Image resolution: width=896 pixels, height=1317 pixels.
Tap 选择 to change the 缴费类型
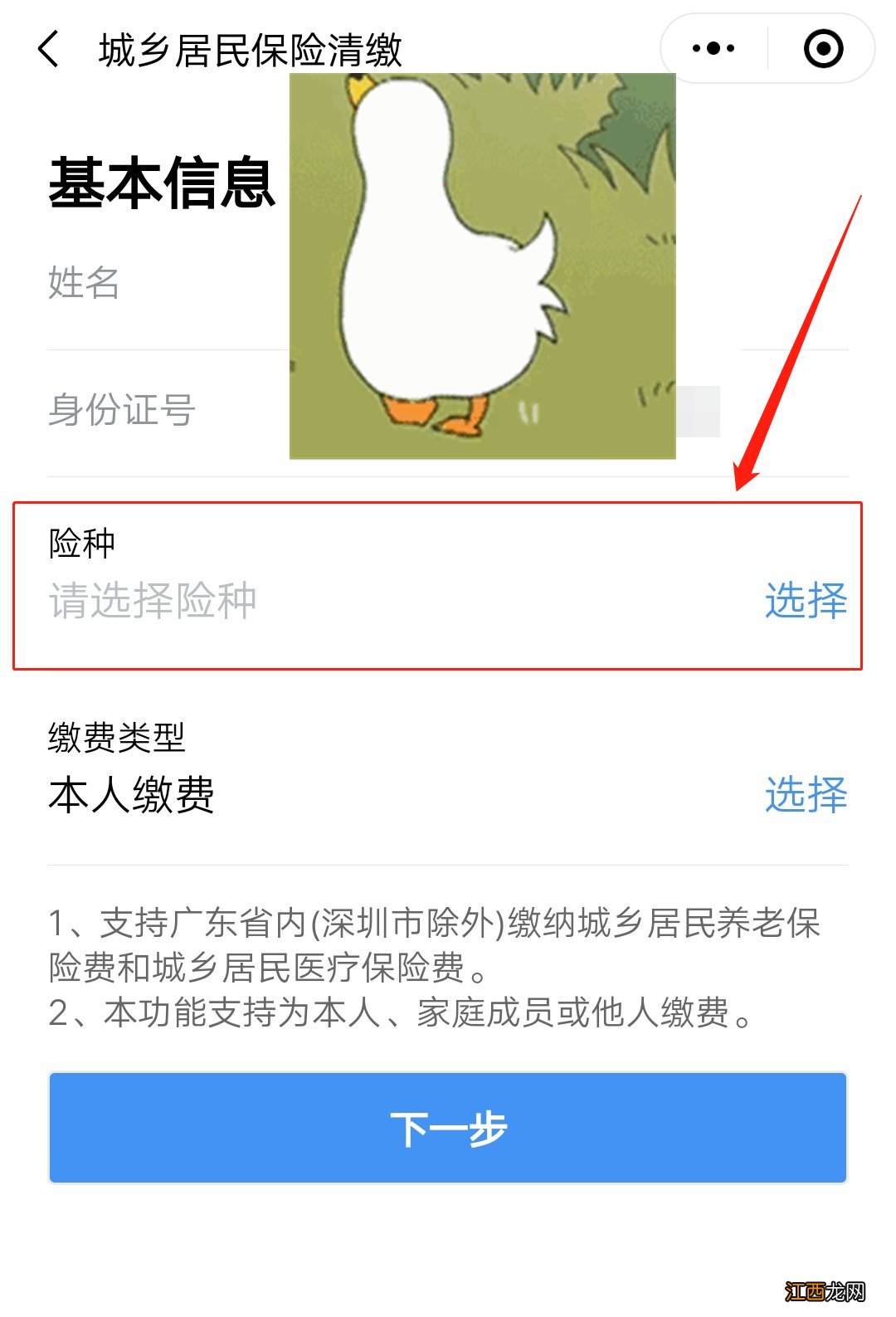[x=805, y=794]
